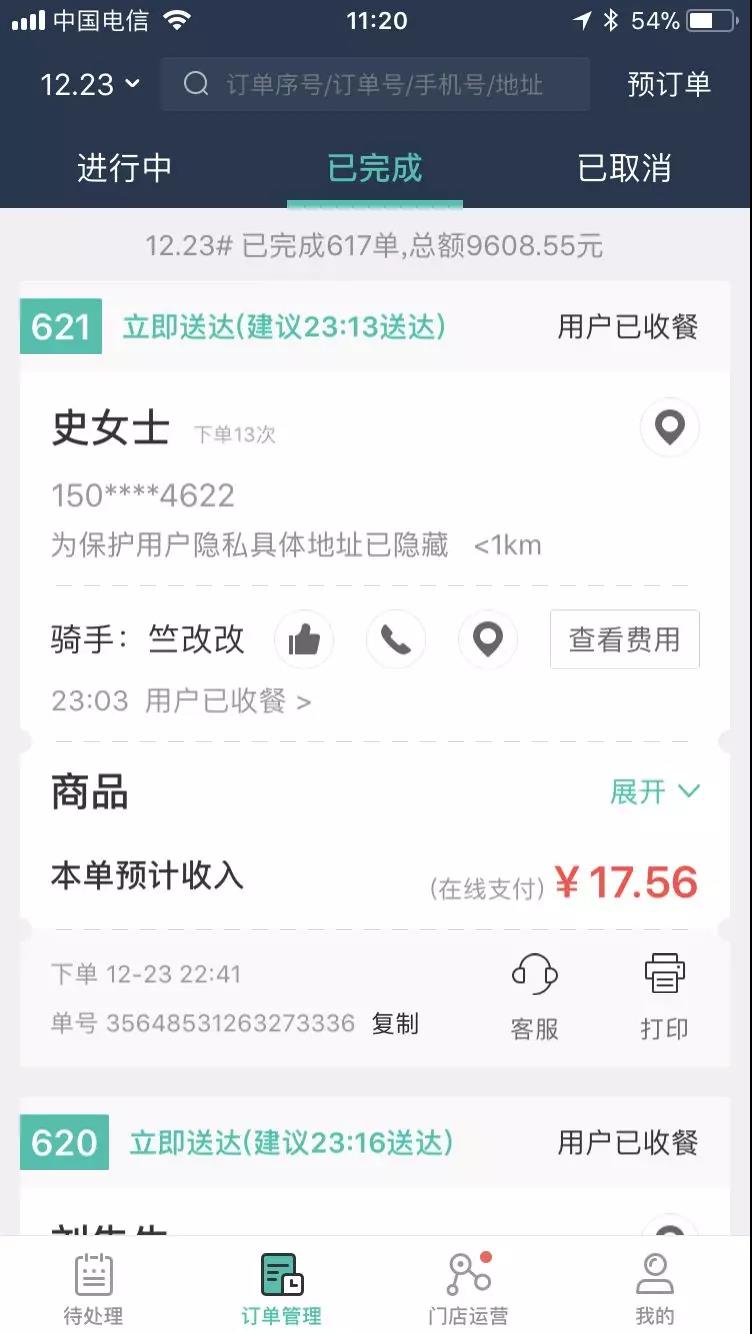The height and width of the screenshot is (1334, 752).
Task: Switch to the 进行中 tab
Action: pyautogui.click(x=125, y=168)
